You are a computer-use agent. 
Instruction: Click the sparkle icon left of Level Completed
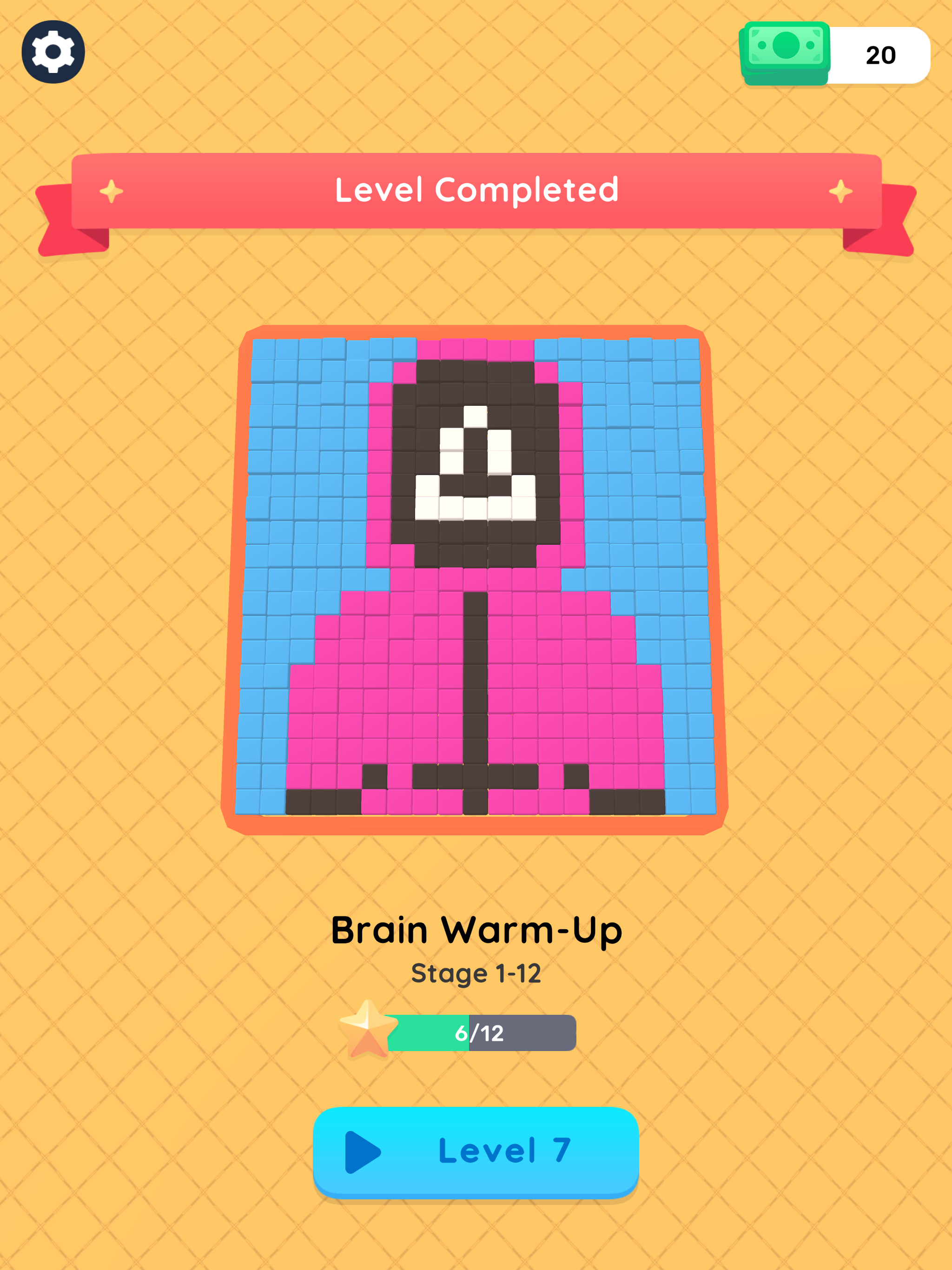tap(112, 191)
